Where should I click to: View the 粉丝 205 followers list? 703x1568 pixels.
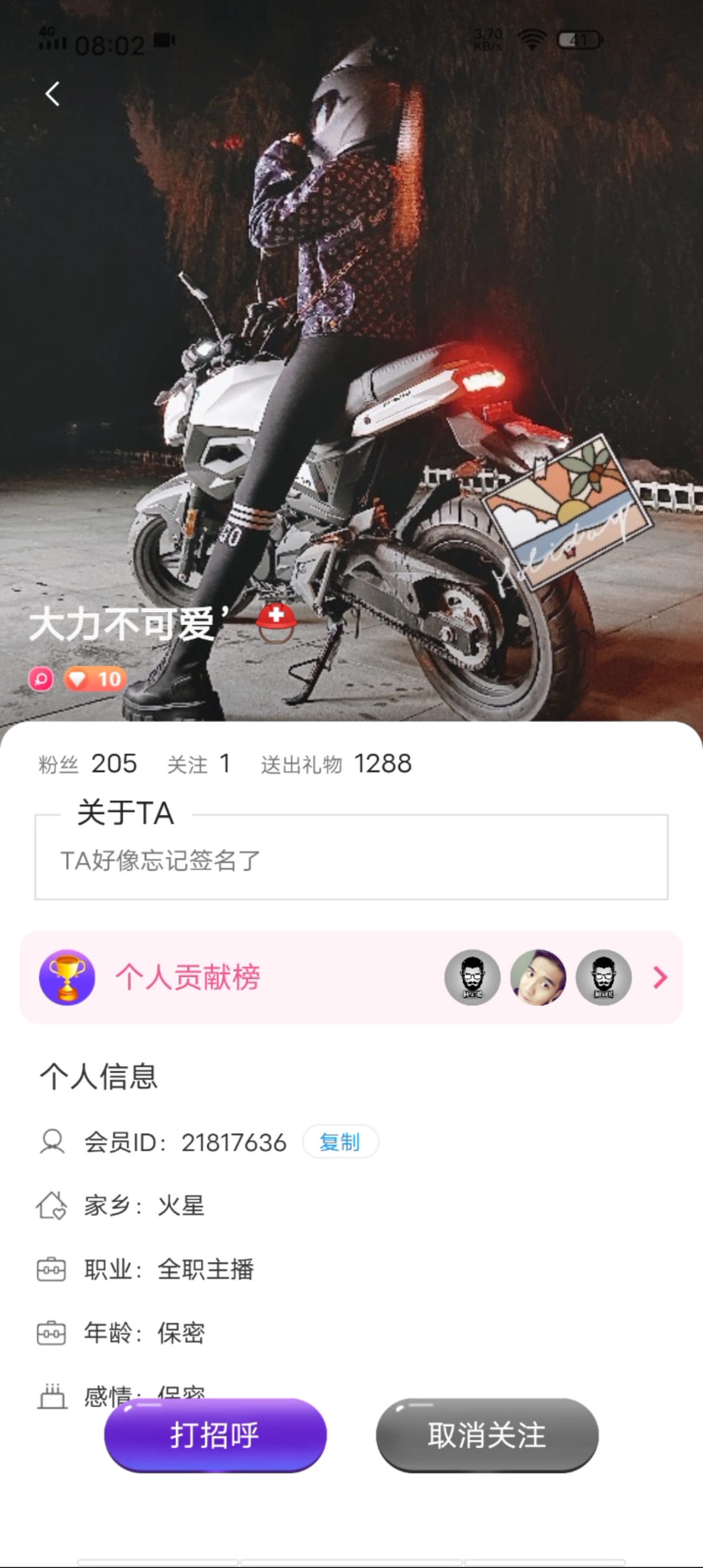[x=88, y=763]
